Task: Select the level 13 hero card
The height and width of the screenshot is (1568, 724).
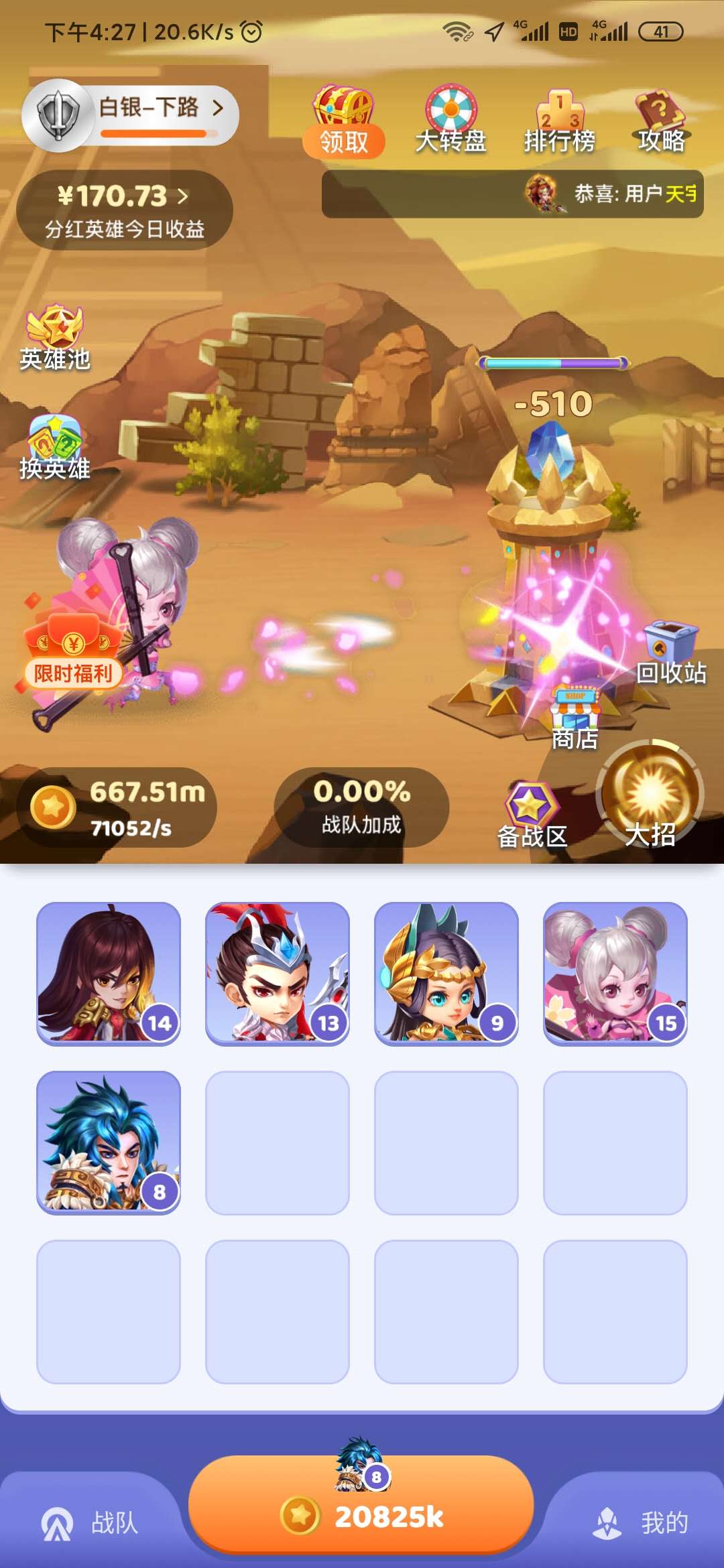Action: tap(278, 973)
